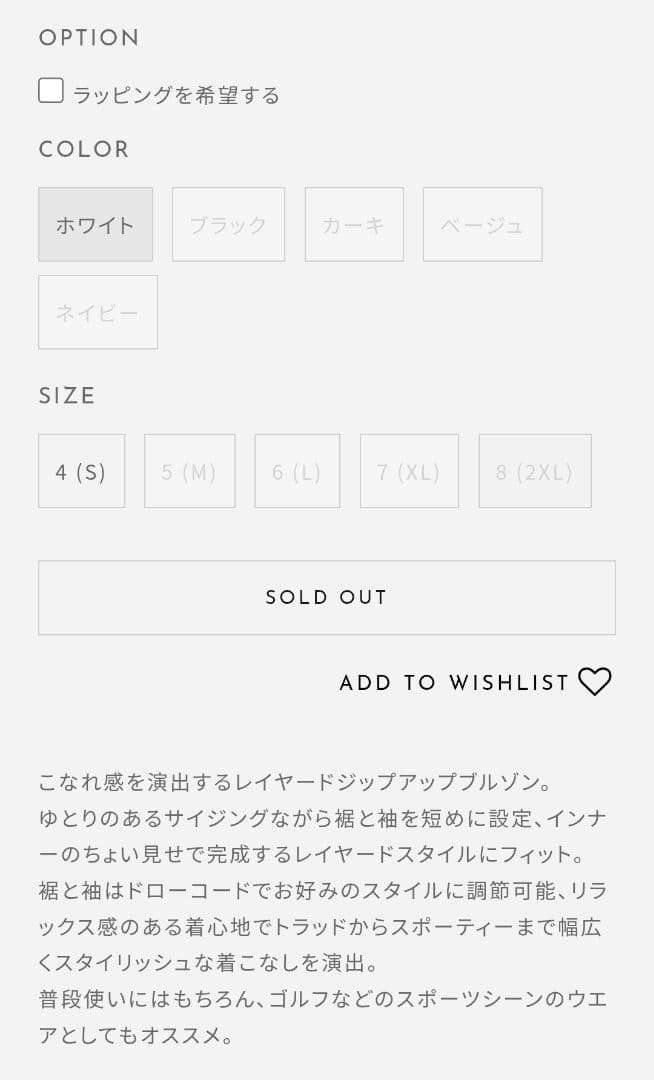Select the ベージュ color option
Image resolution: width=654 pixels, height=1080 pixels.
[x=482, y=224]
